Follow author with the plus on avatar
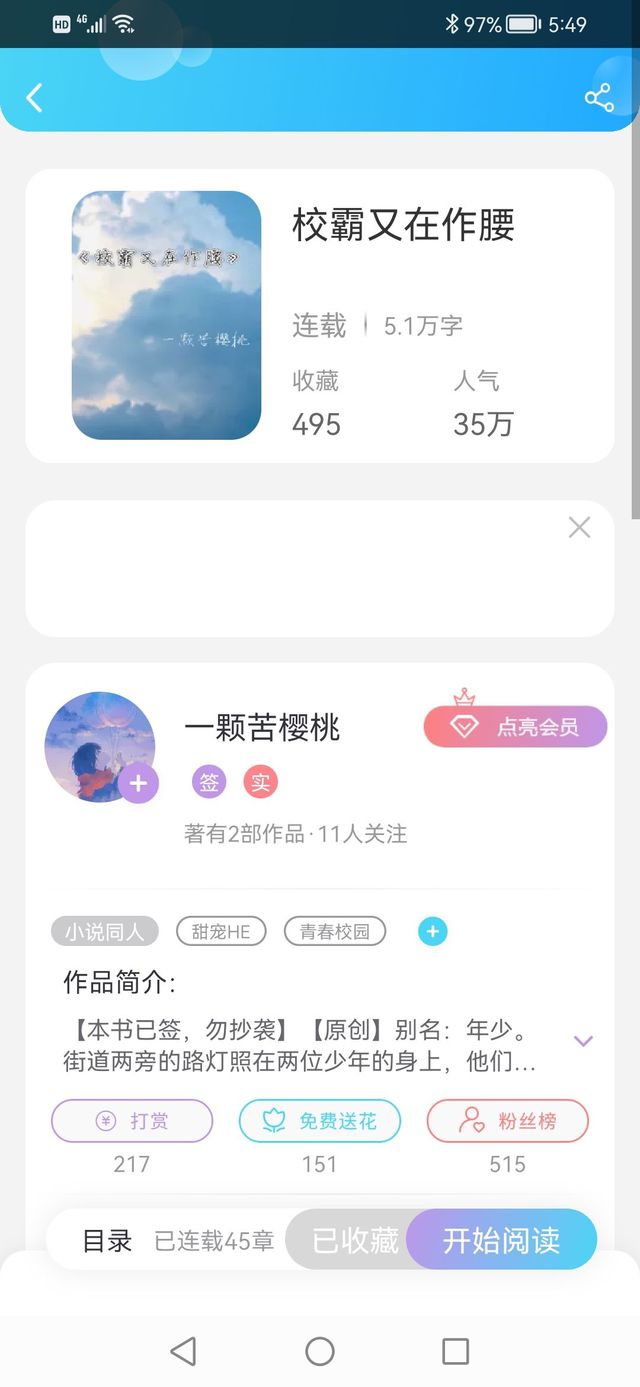Viewport: 640px width, 1387px height. (x=138, y=784)
